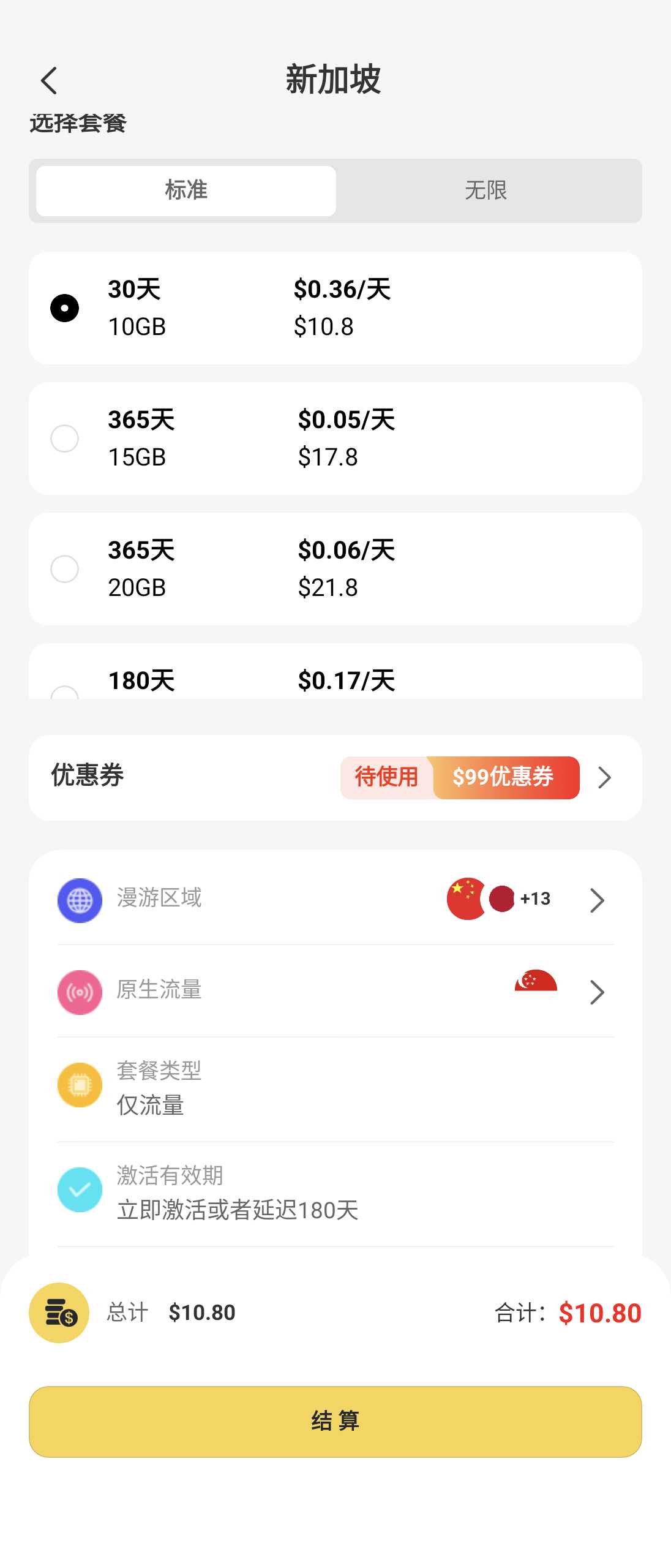This screenshot has height=1568, width=671.
Task: Tap the $99优惠券 badge
Action: click(505, 777)
